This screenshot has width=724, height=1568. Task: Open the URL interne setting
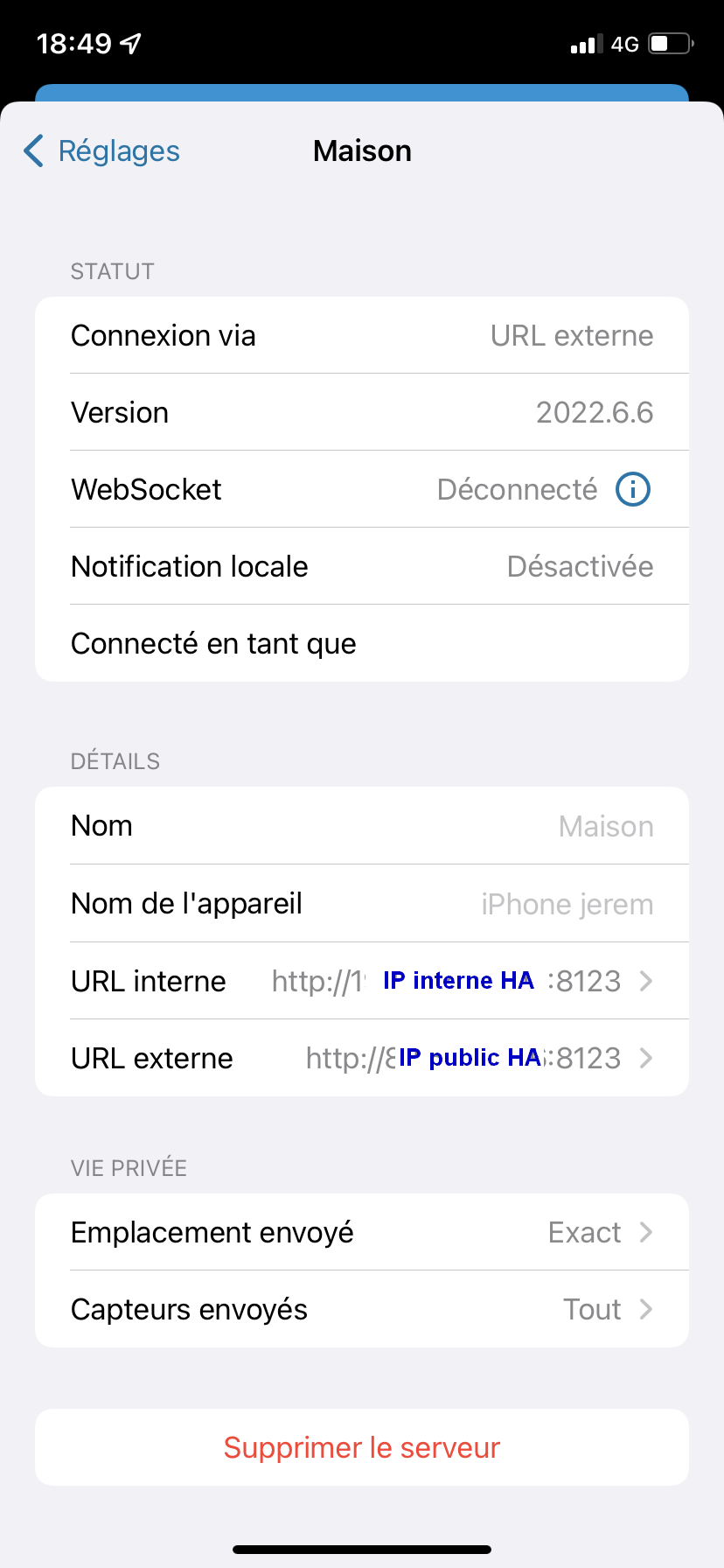point(362,981)
